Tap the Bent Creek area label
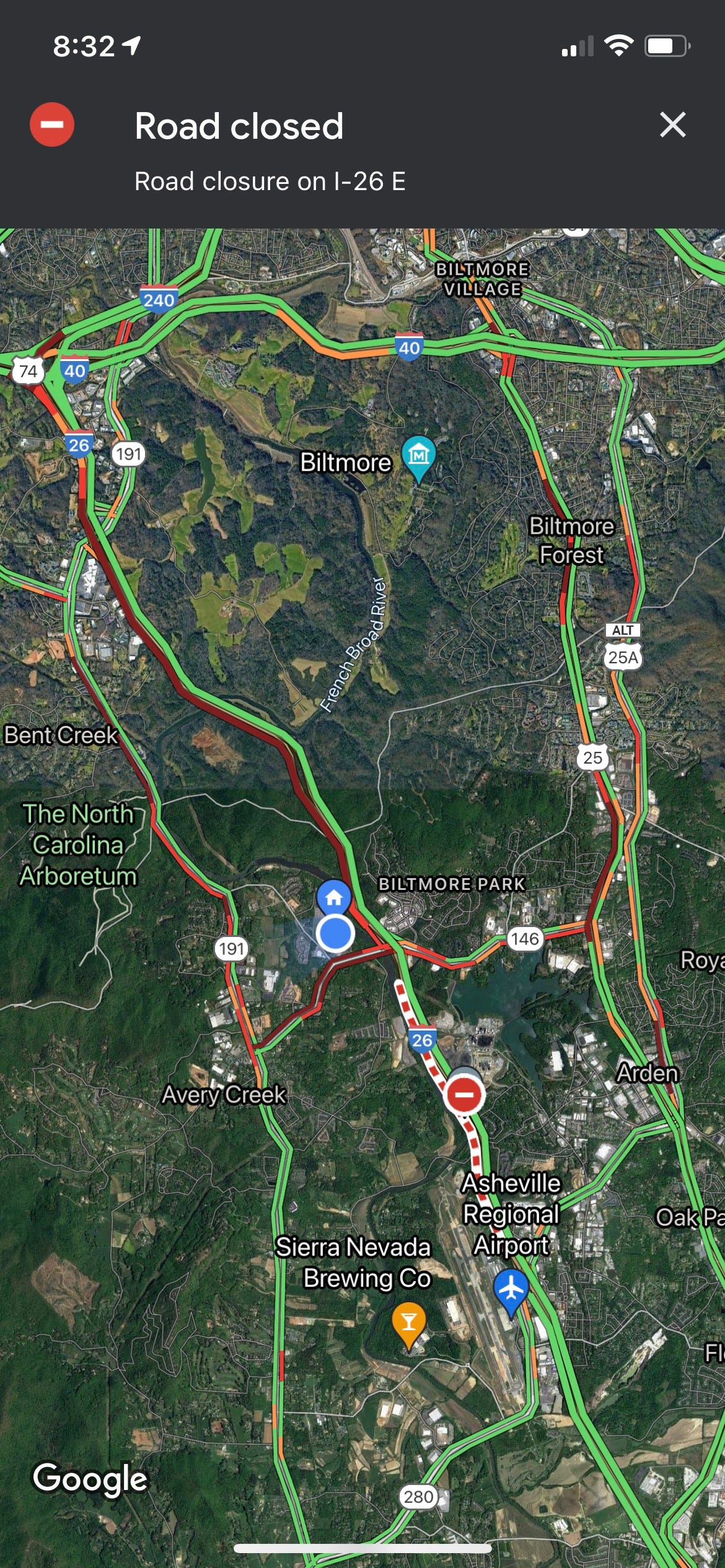This screenshot has width=725, height=1568. click(61, 736)
